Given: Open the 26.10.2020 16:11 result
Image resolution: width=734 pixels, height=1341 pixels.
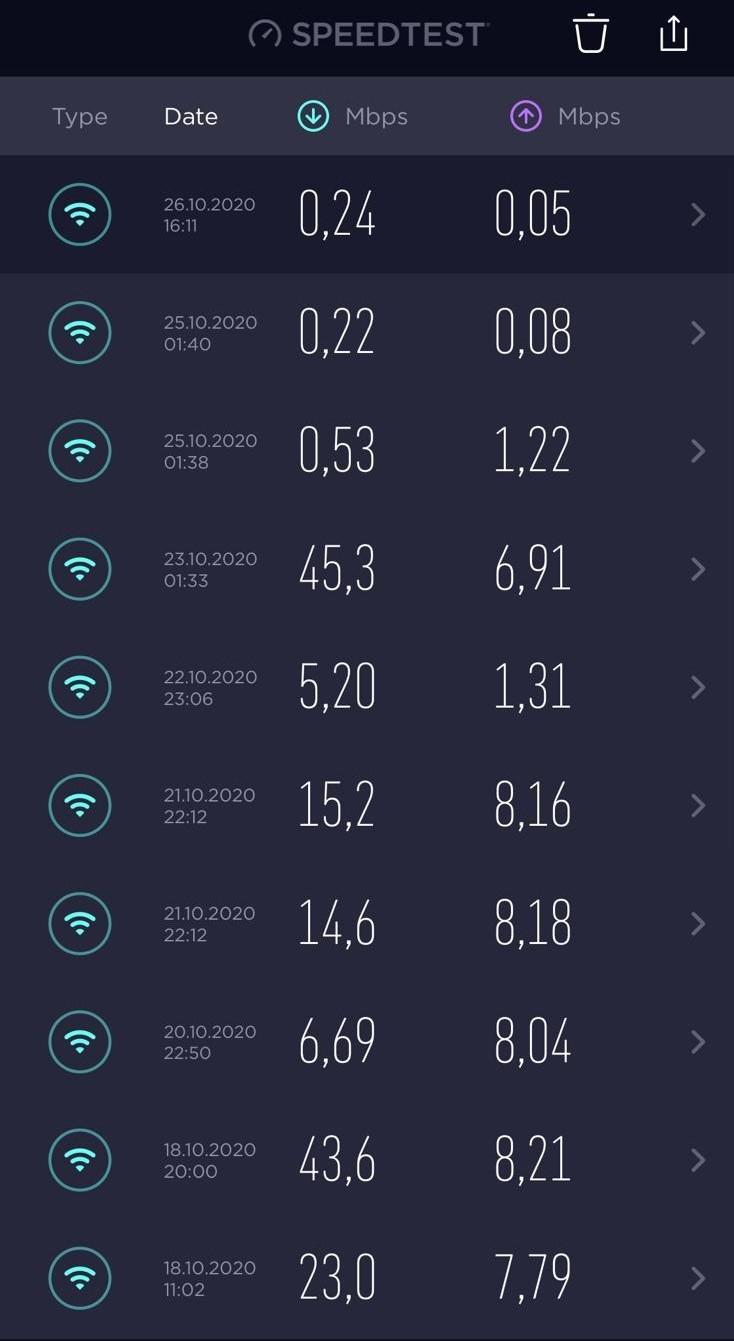Looking at the screenshot, I should pyautogui.click(x=367, y=214).
